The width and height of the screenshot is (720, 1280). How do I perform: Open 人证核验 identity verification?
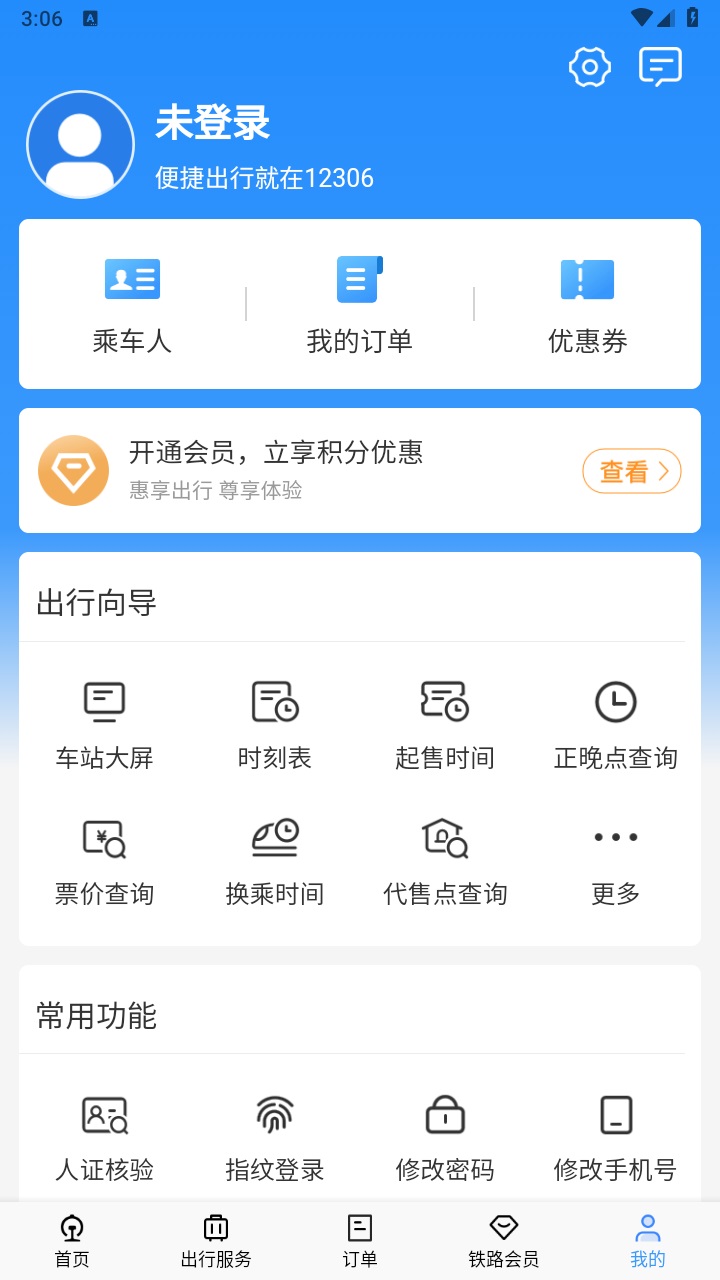click(x=105, y=1138)
